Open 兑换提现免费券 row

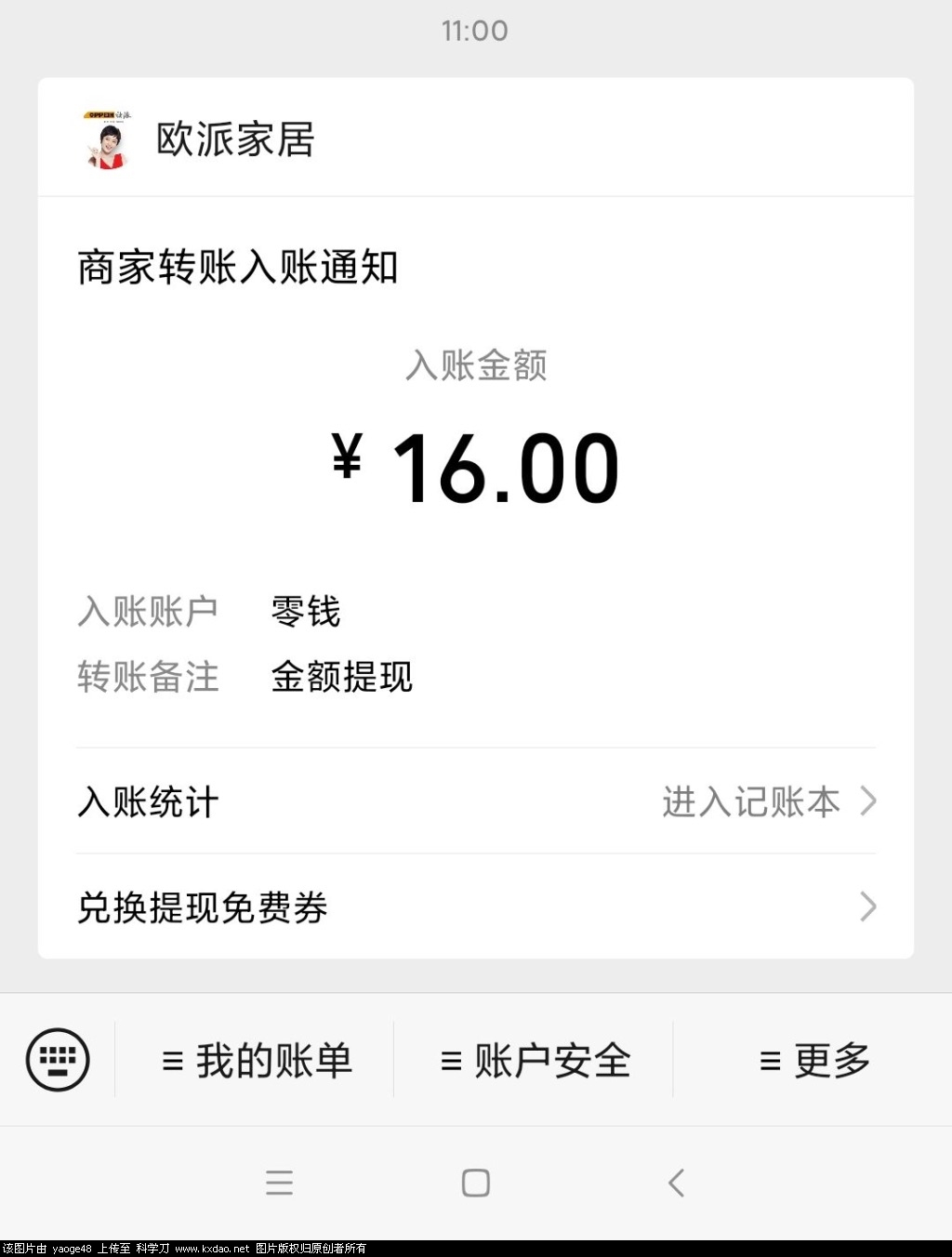[475, 907]
